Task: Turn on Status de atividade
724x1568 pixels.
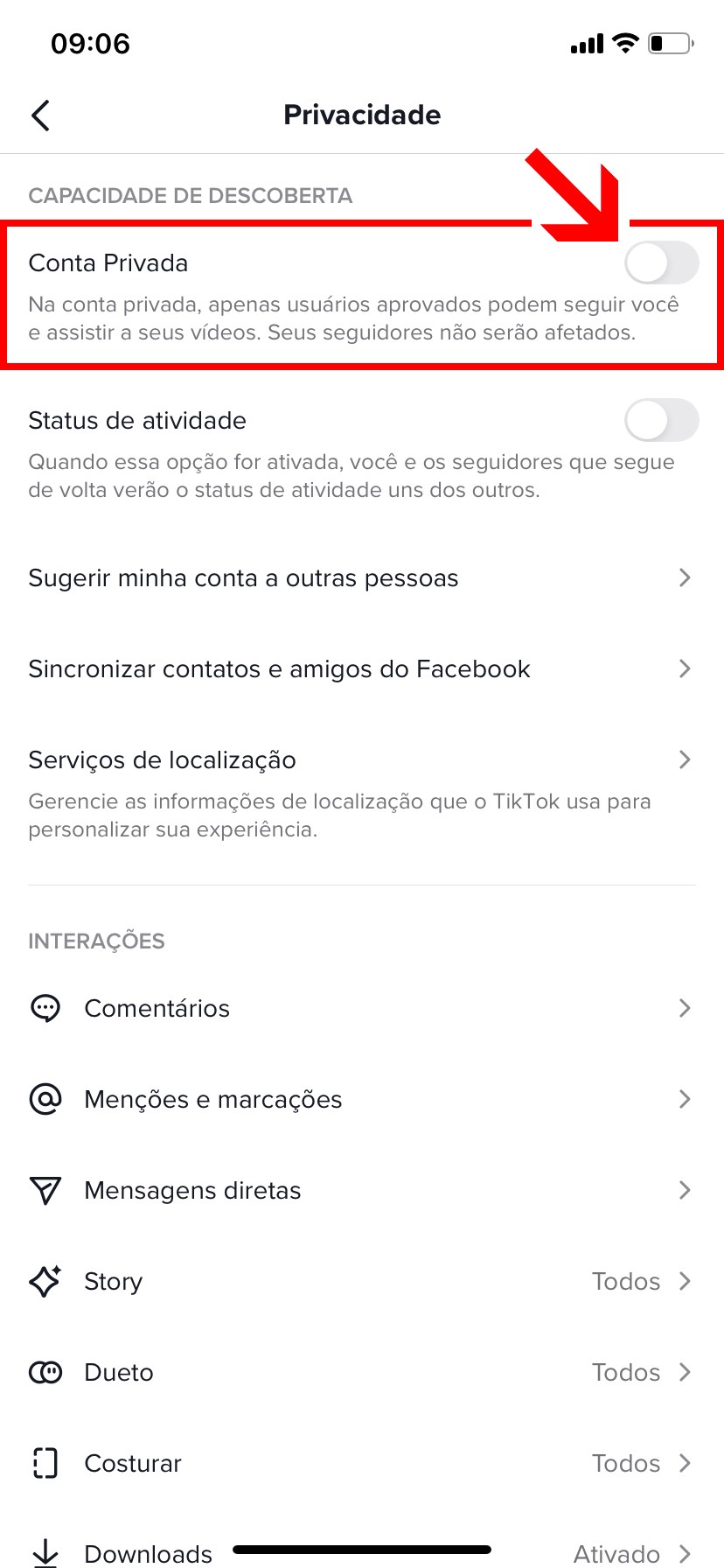Action: (x=661, y=421)
